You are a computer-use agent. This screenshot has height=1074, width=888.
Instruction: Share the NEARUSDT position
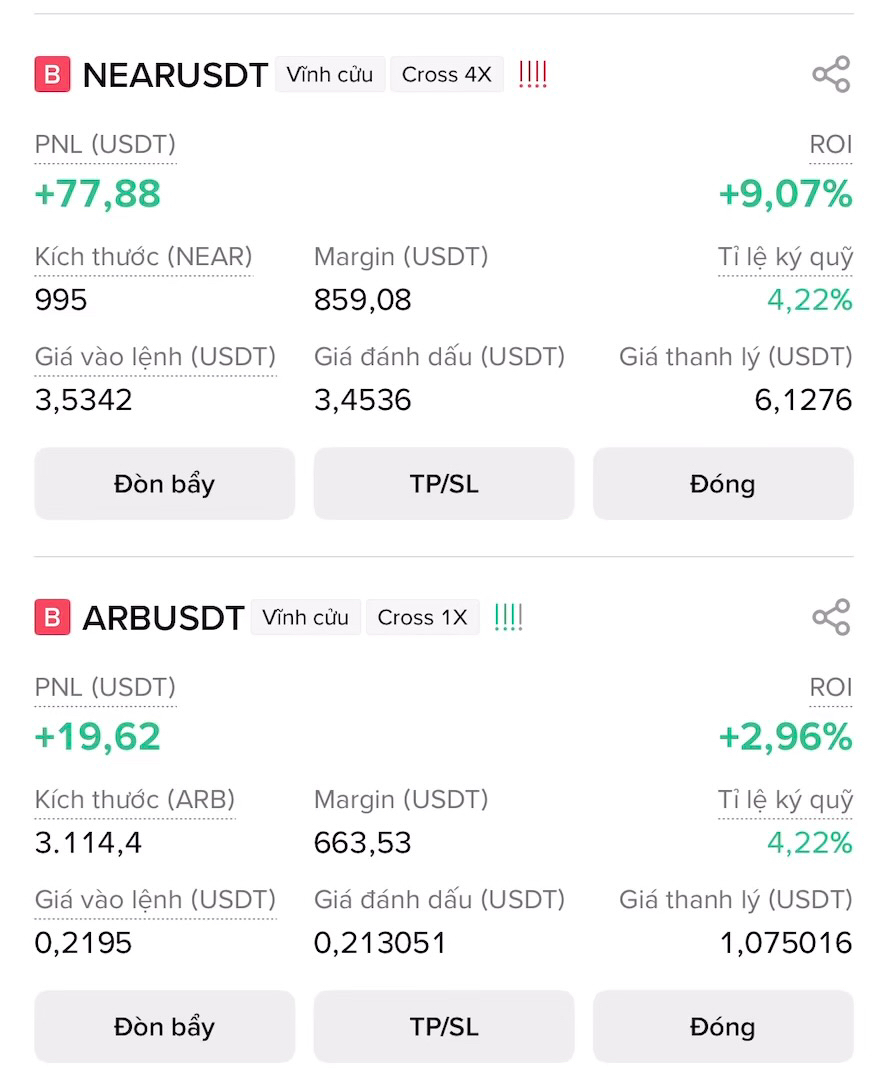pos(831,74)
